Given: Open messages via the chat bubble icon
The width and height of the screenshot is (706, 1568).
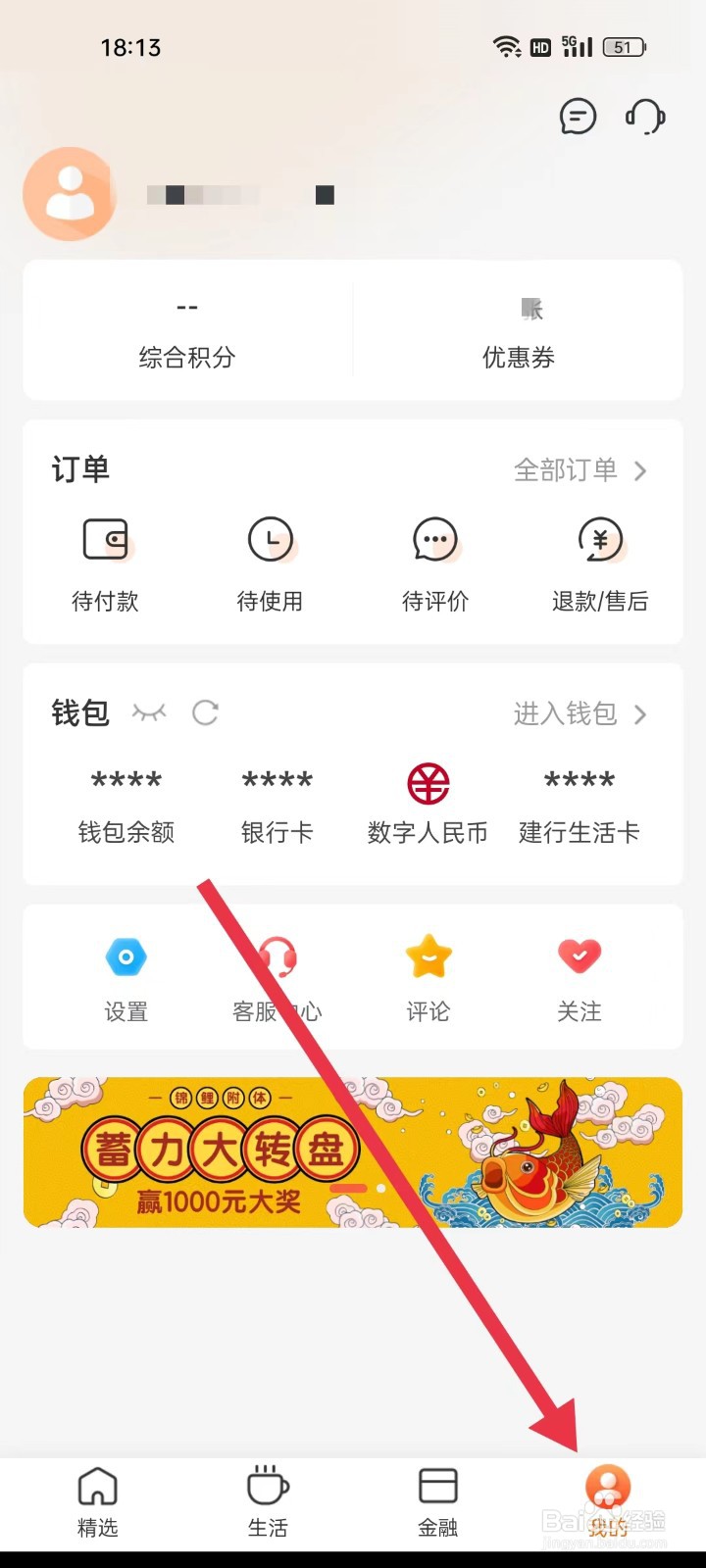Looking at the screenshot, I should pos(578,117).
